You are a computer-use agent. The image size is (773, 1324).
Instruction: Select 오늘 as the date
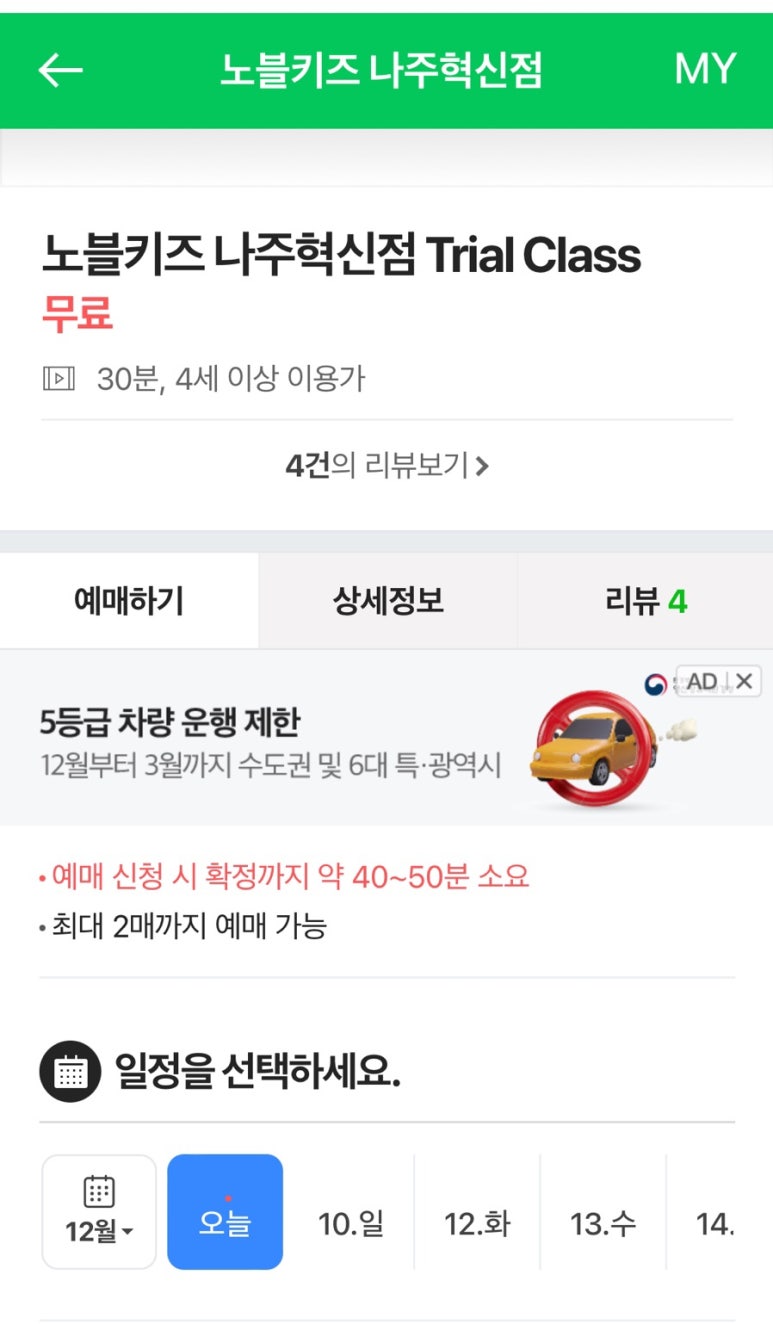(225, 1212)
